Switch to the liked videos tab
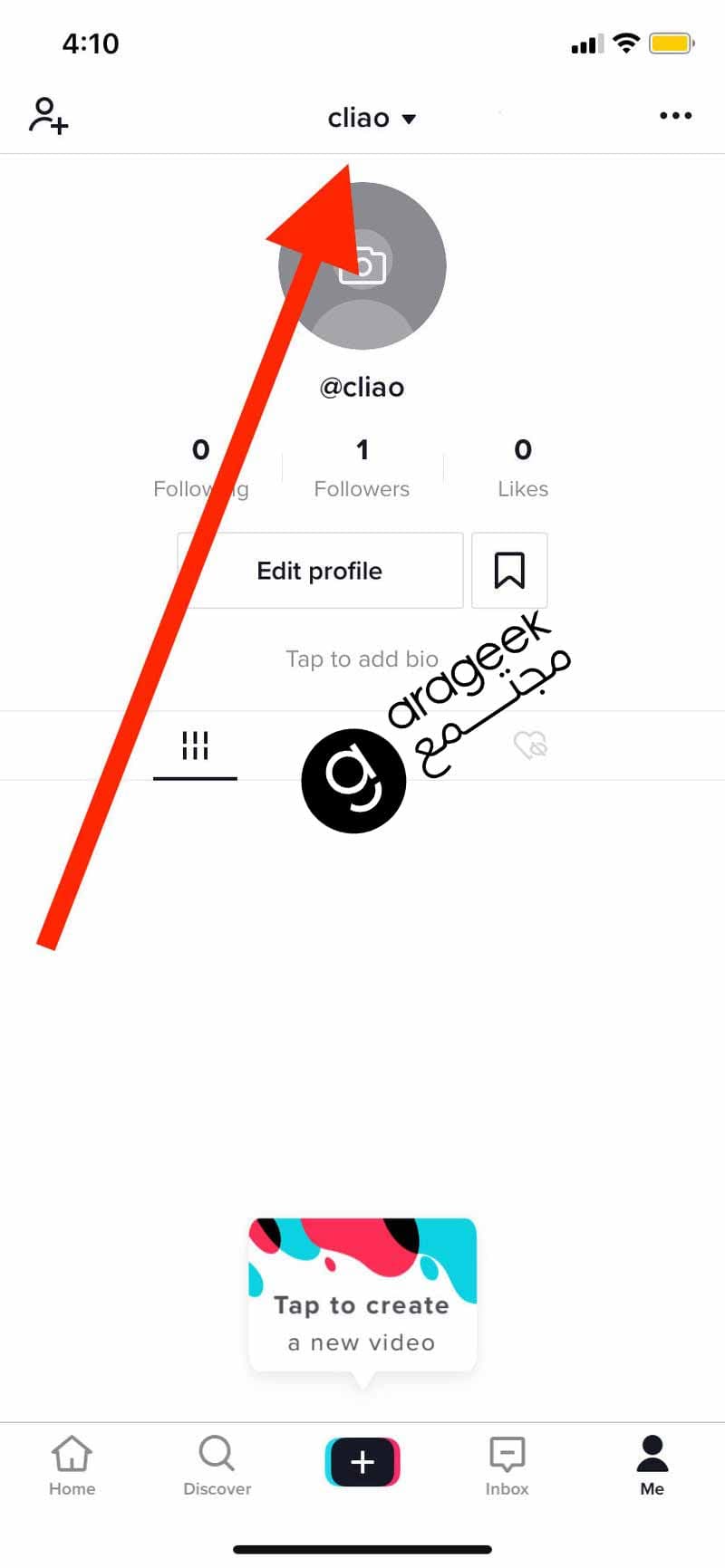This screenshot has height=1568, width=725. click(x=530, y=746)
